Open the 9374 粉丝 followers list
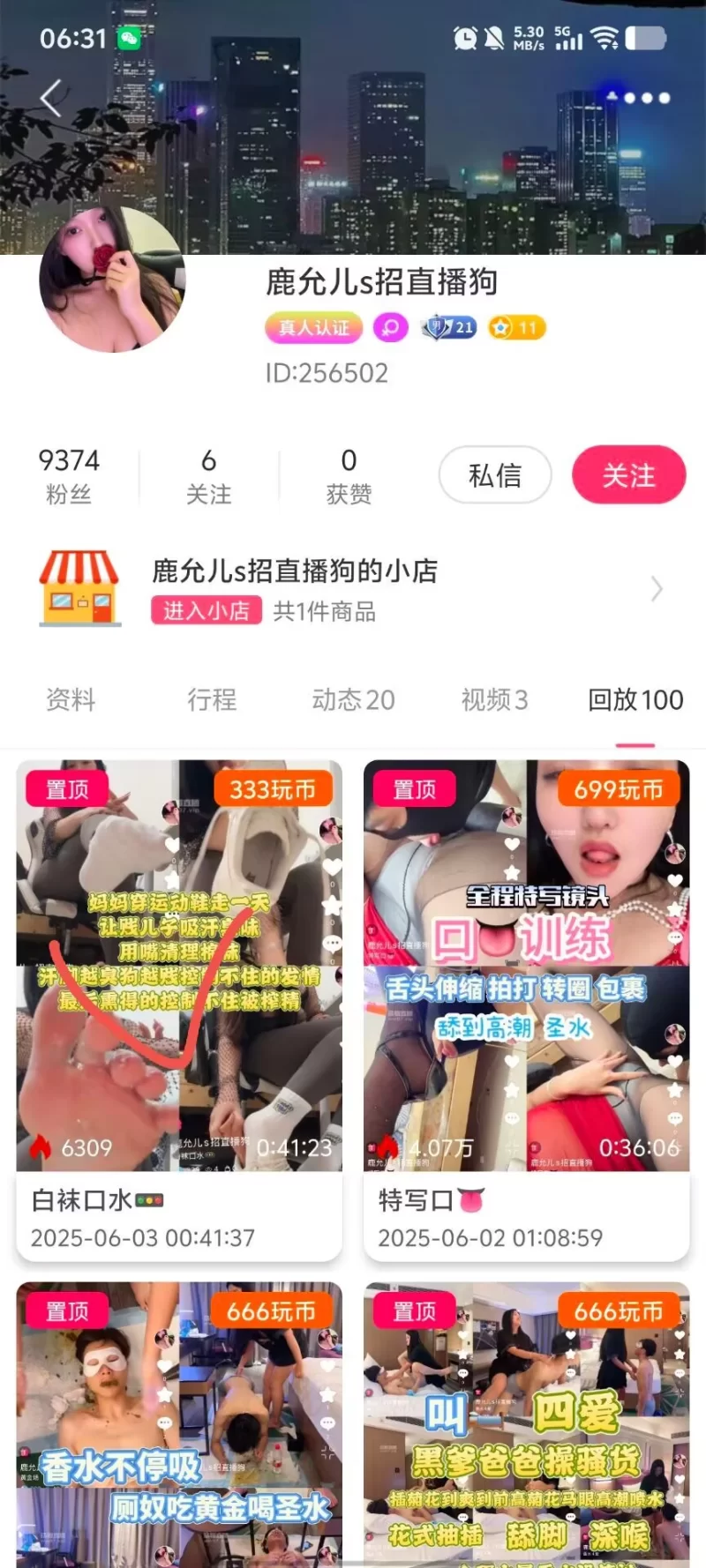Screen dimensions: 706x1568 click(x=69, y=475)
